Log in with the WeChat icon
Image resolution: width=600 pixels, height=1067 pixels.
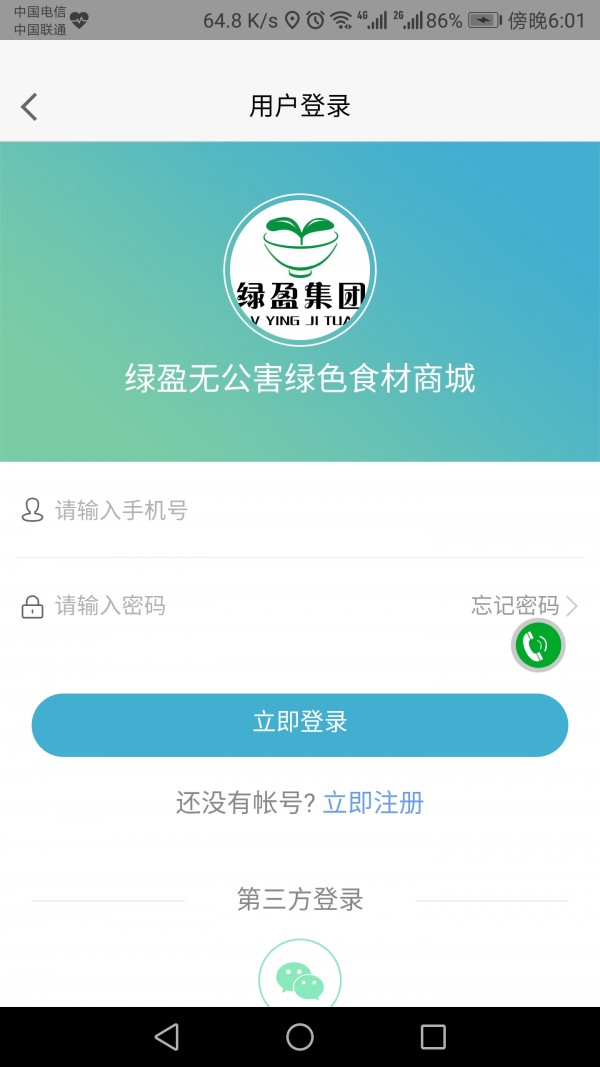[300, 978]
